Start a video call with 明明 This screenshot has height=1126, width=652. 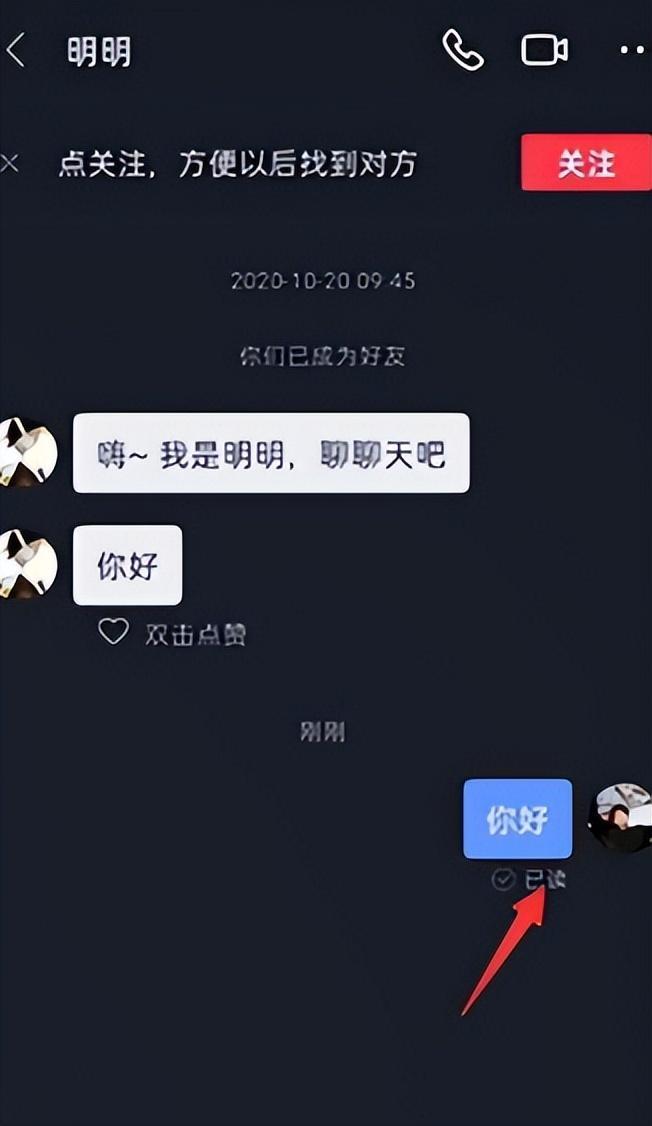[545, 50]
